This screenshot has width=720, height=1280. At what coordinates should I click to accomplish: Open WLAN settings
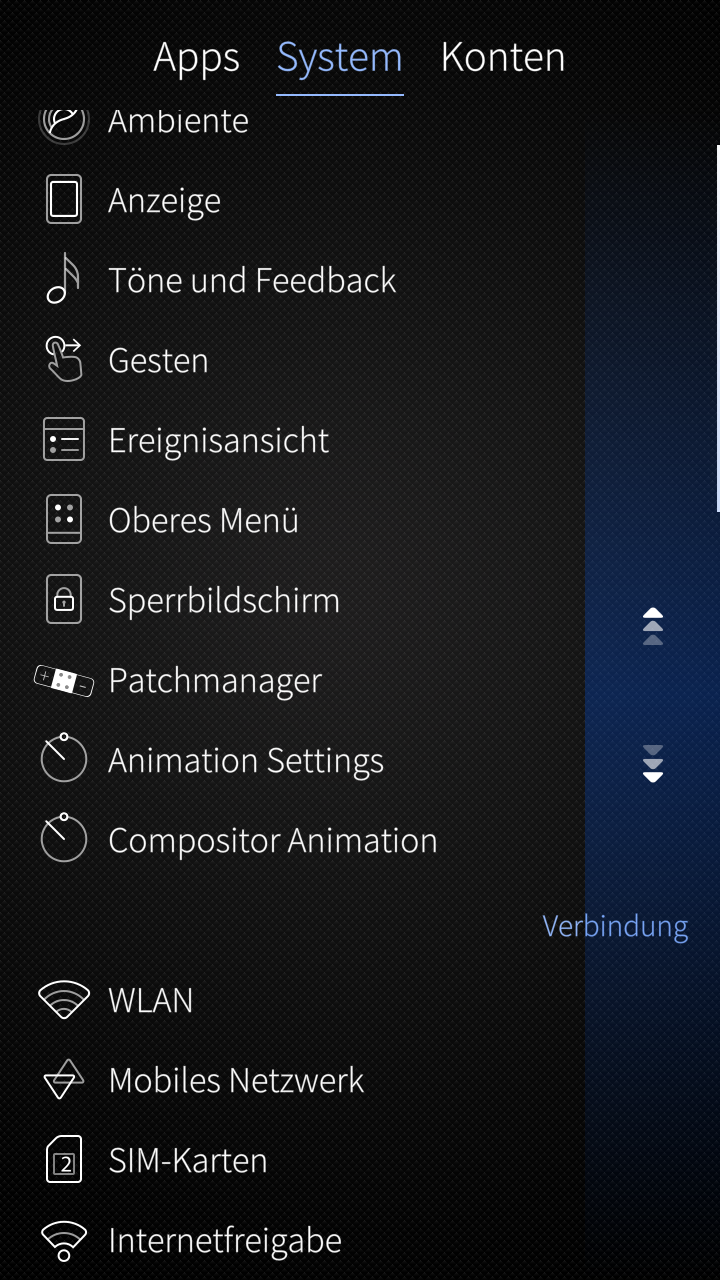tap(150, 1000)
